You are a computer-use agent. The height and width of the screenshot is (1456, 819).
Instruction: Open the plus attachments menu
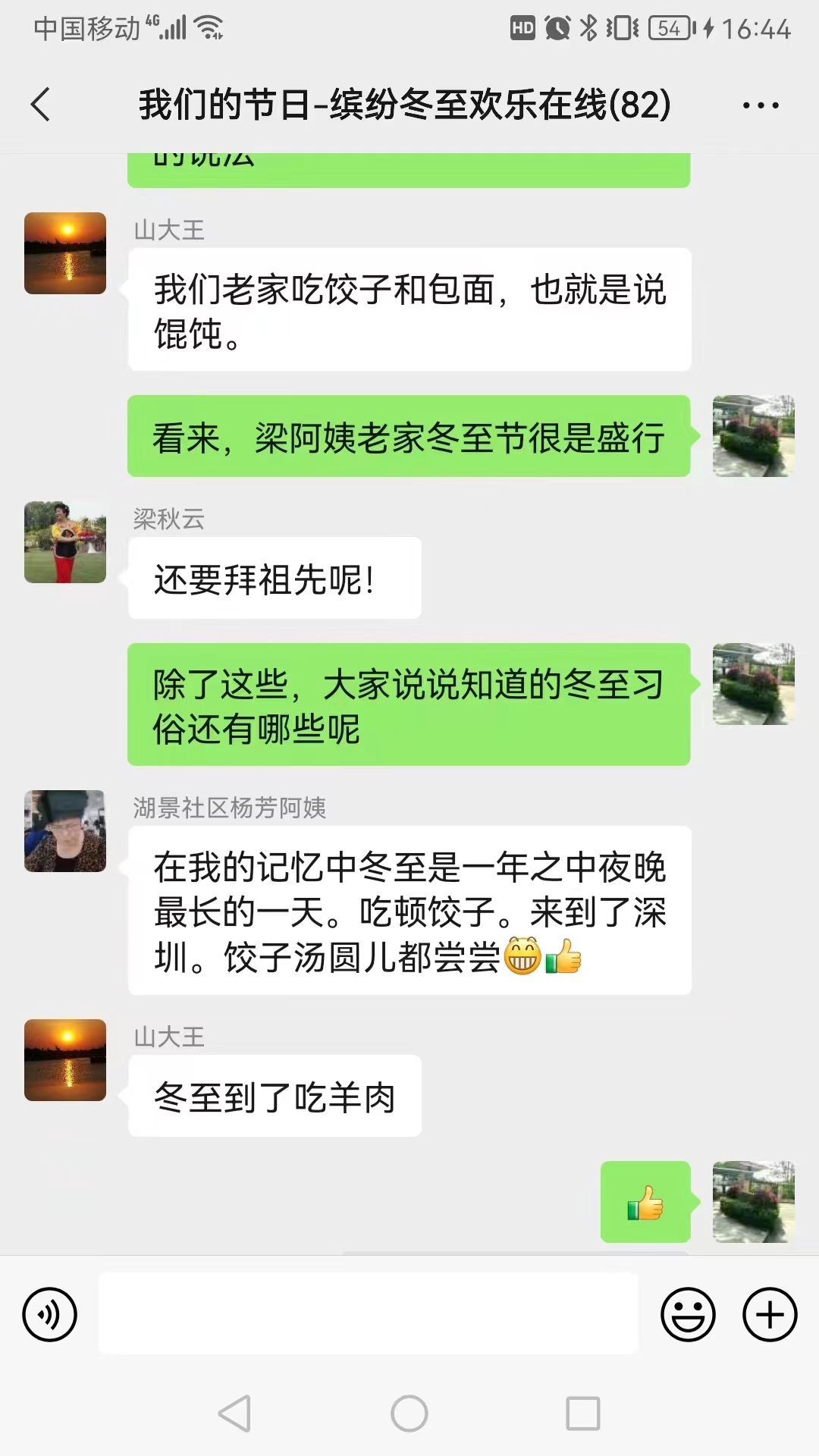769,1314
